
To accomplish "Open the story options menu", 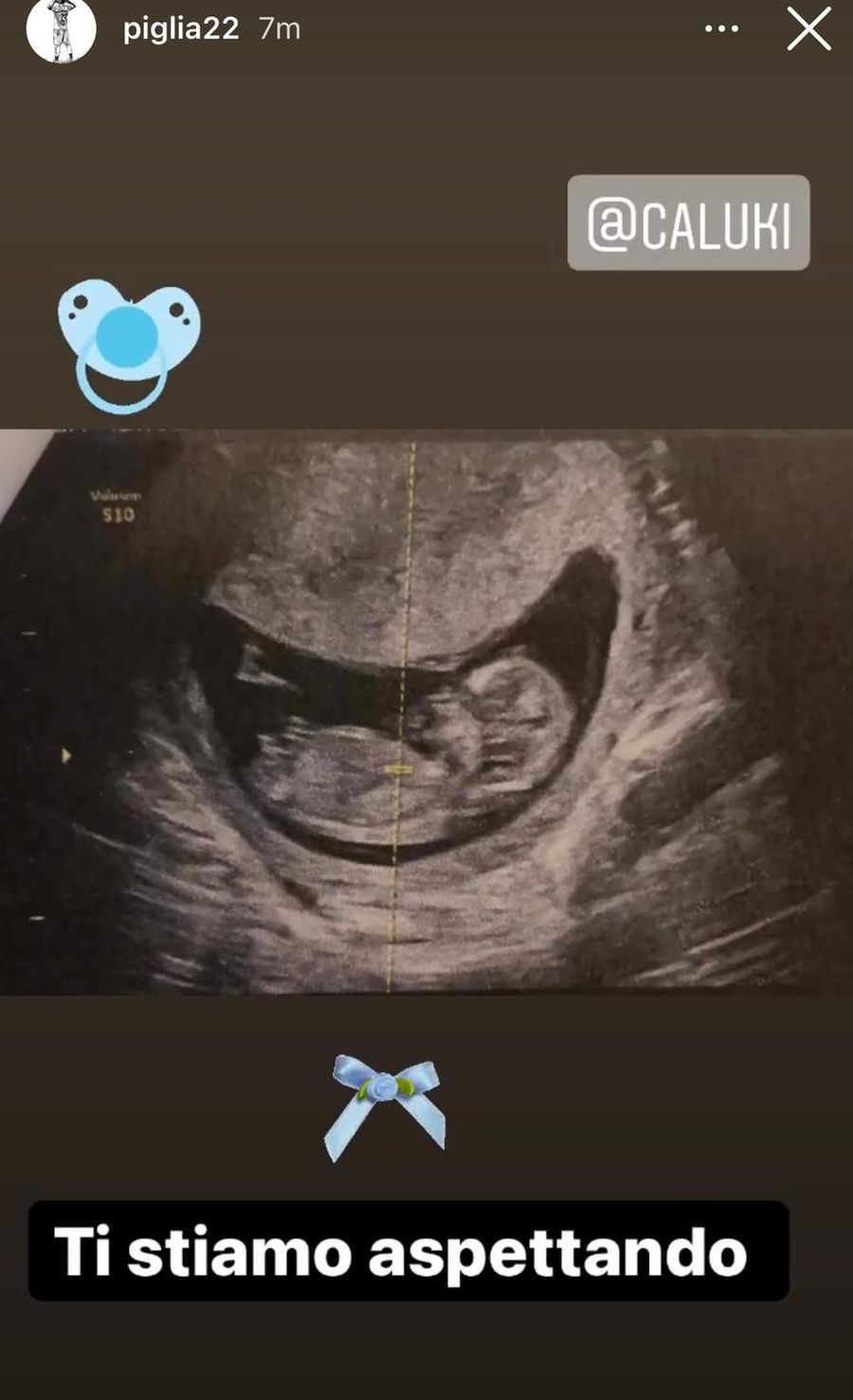I will [721, 29].
